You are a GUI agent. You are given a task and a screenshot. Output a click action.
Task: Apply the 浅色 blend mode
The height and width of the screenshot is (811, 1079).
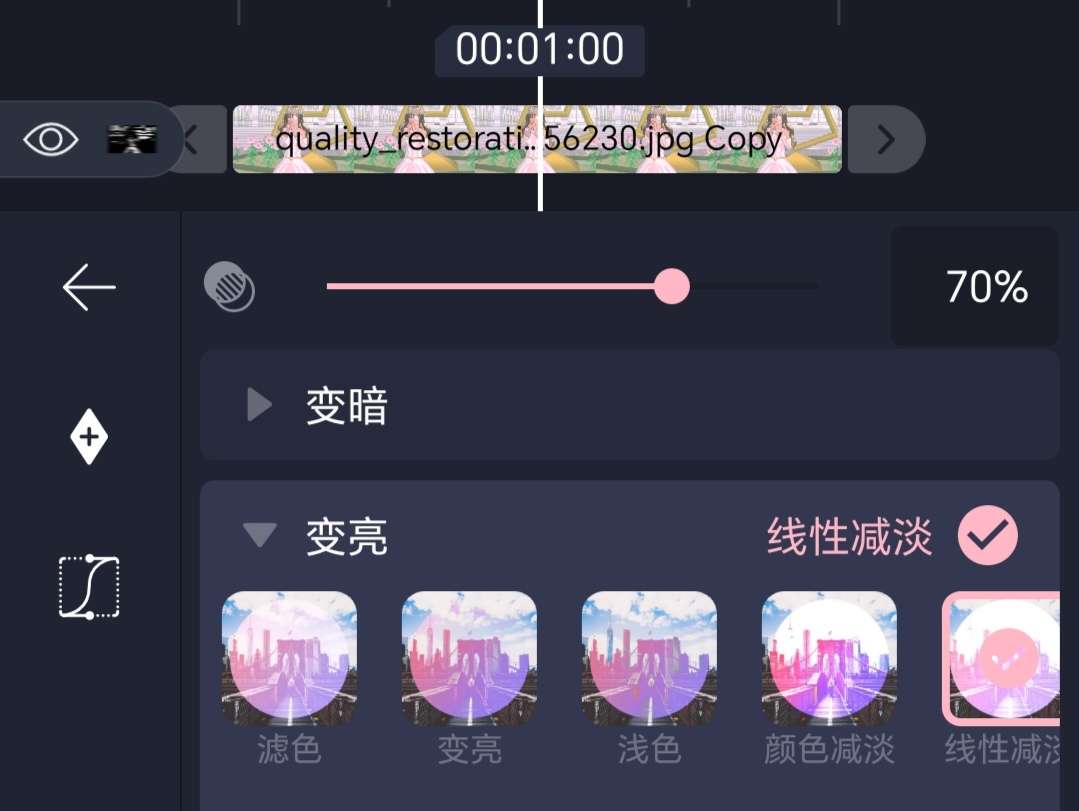point(649,658)
